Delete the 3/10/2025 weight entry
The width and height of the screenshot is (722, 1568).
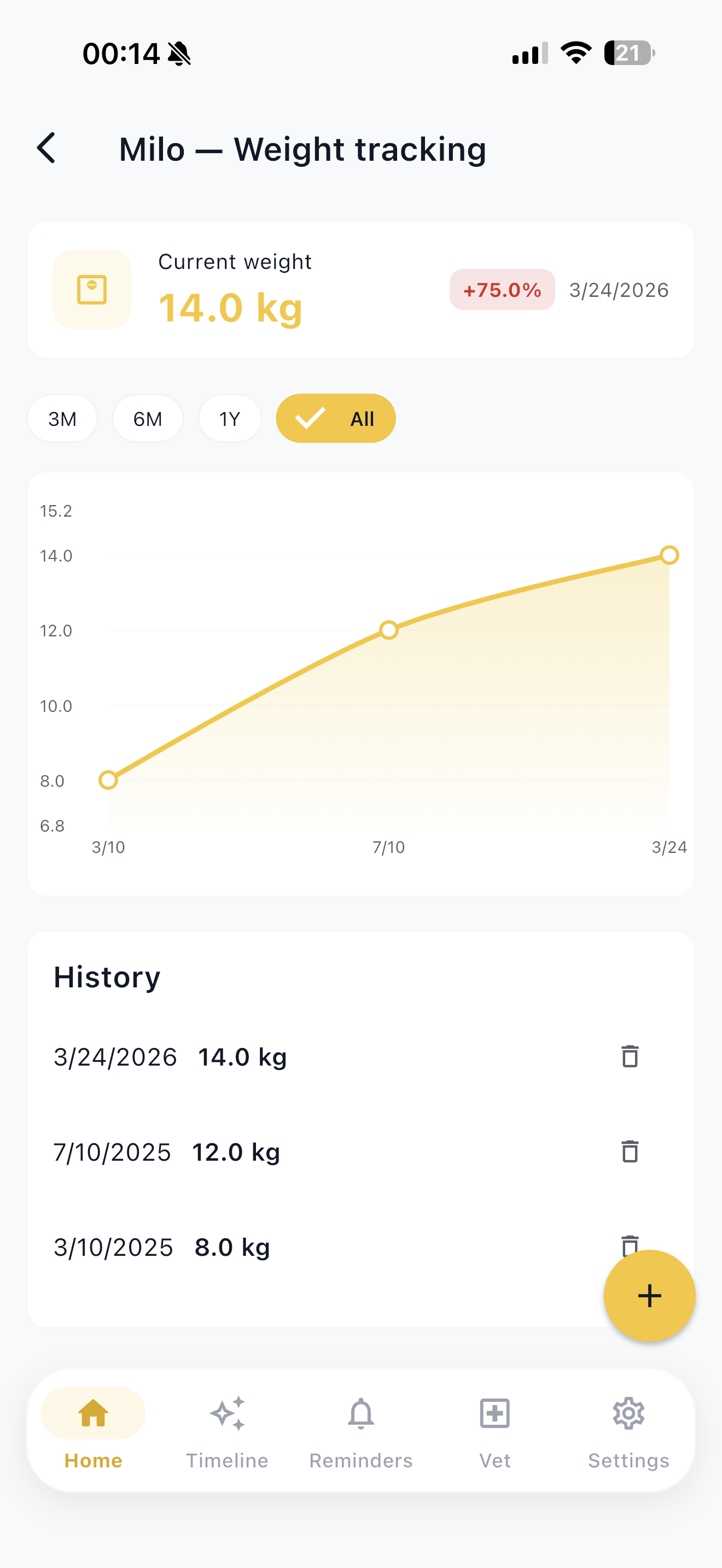629,1246
